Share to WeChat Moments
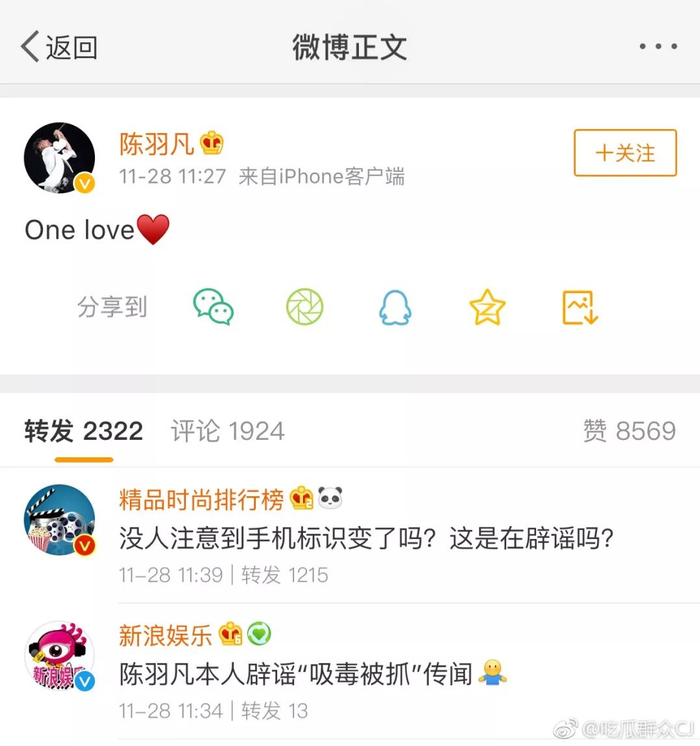The image size is (700, 746). [305, 307]
